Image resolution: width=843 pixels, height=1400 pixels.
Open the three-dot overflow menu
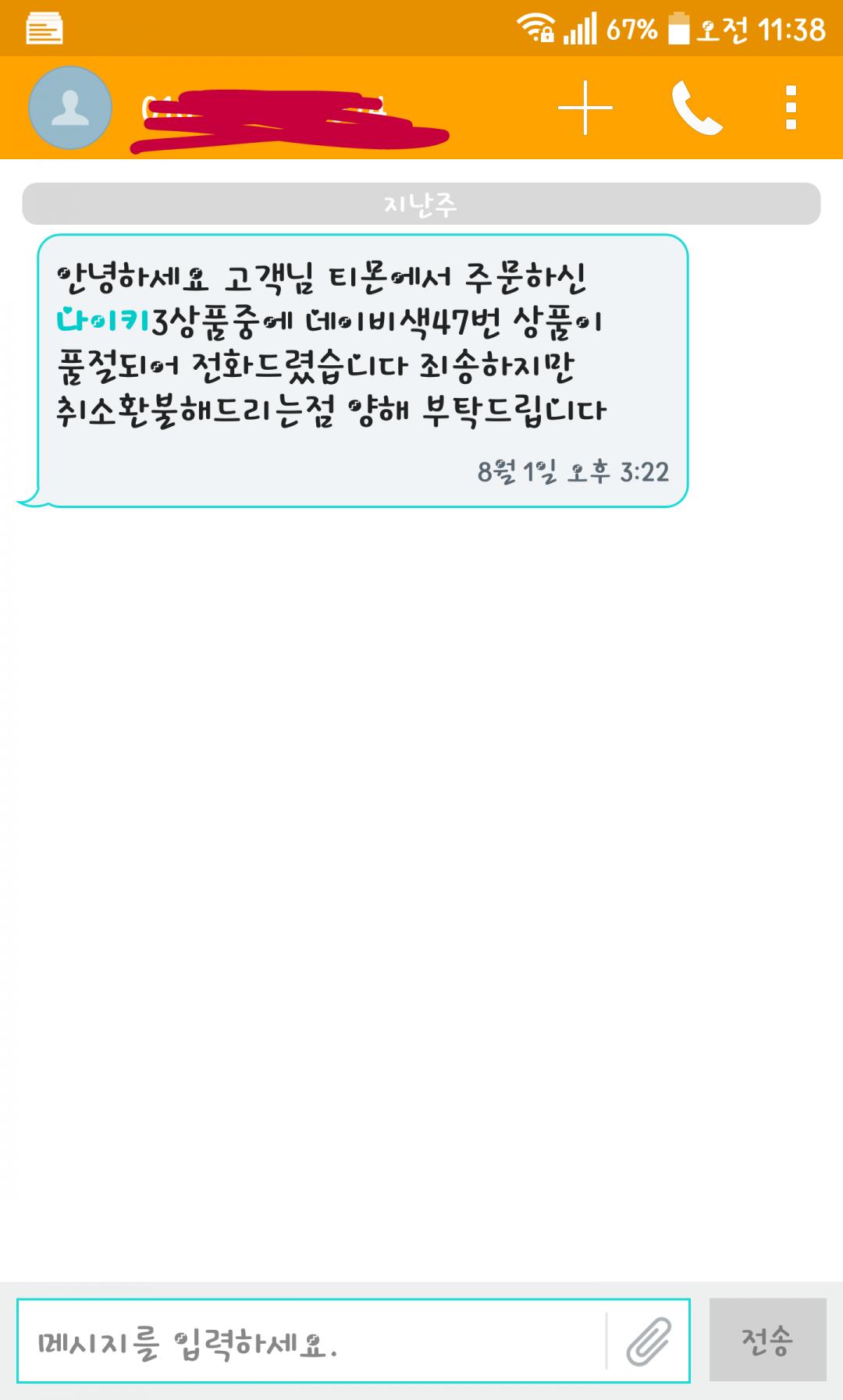point(791,108)
